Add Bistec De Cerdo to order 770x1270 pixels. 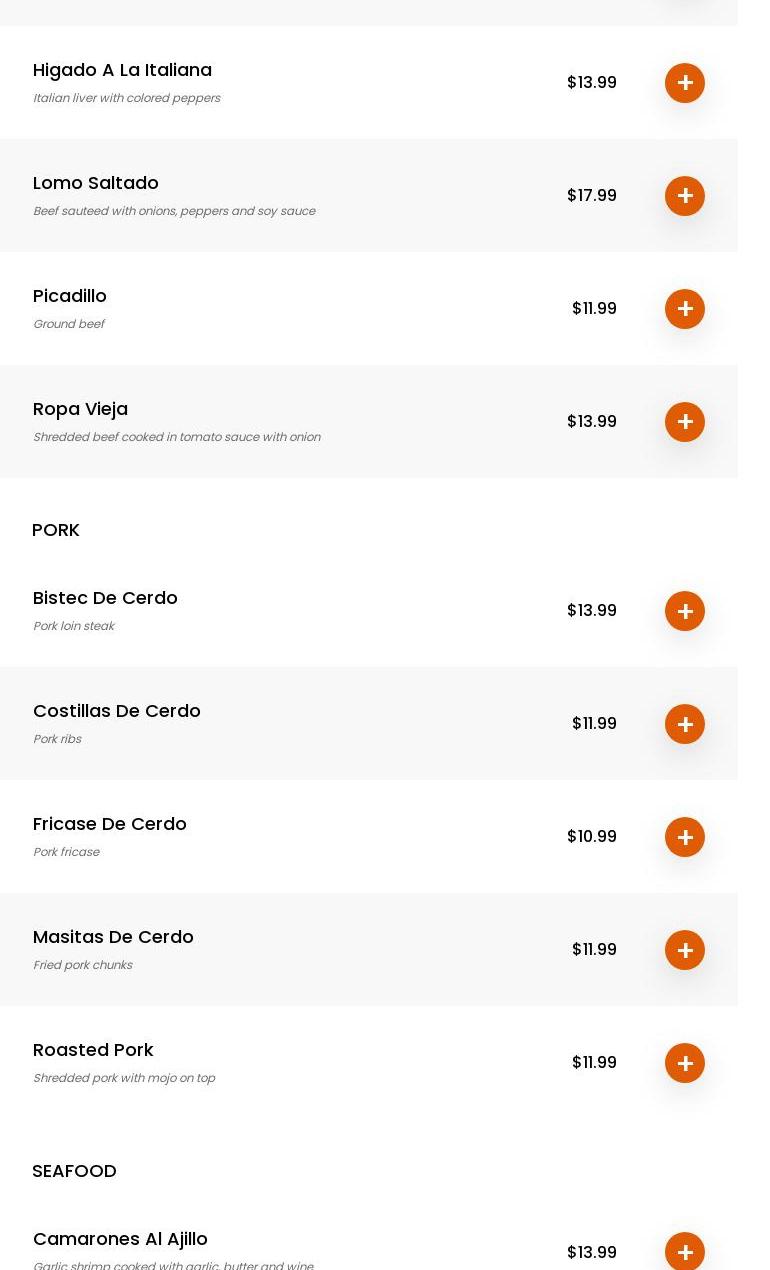coord(685,611)
